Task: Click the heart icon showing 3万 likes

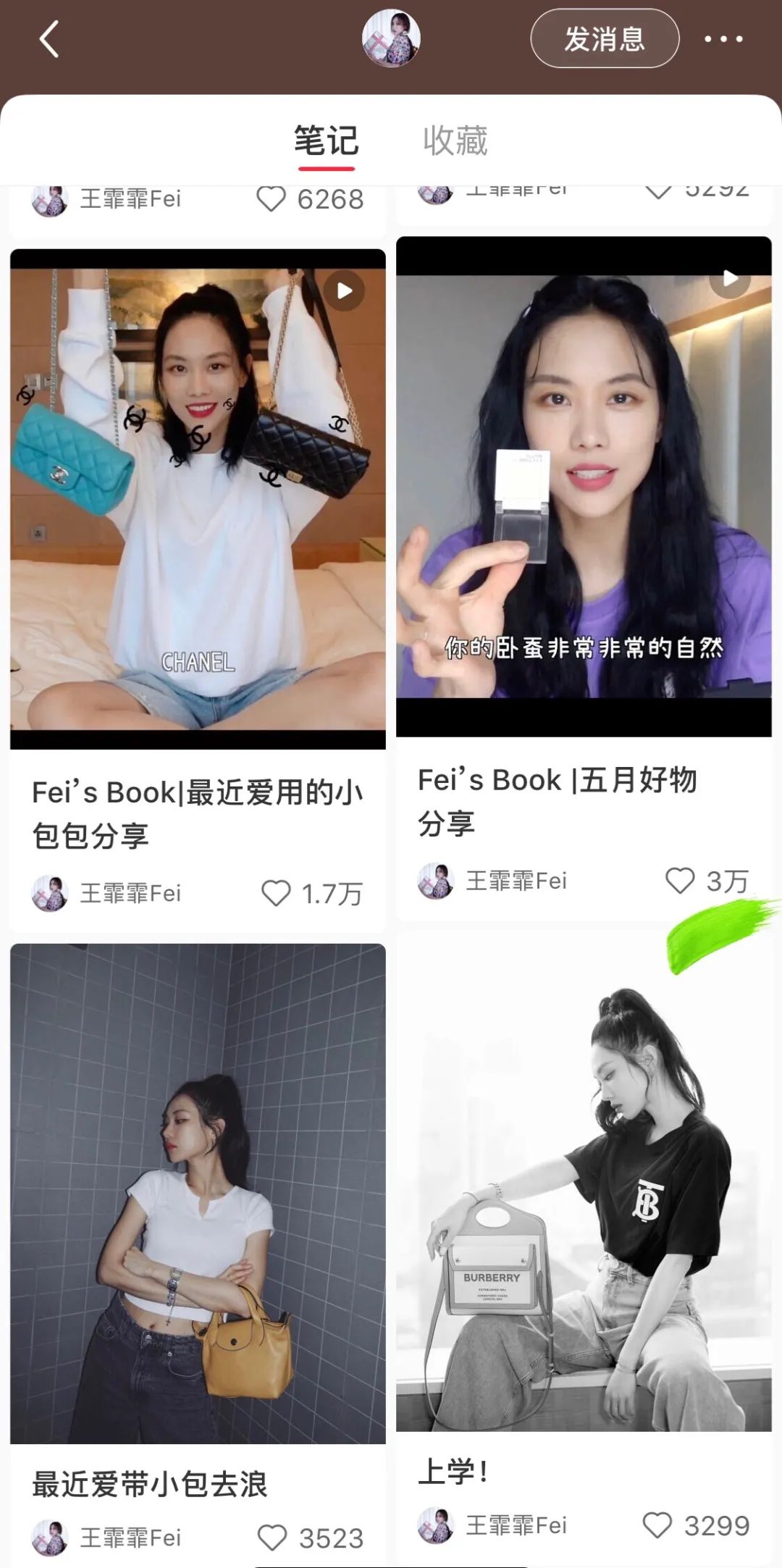Action: [x=679, y=882]
